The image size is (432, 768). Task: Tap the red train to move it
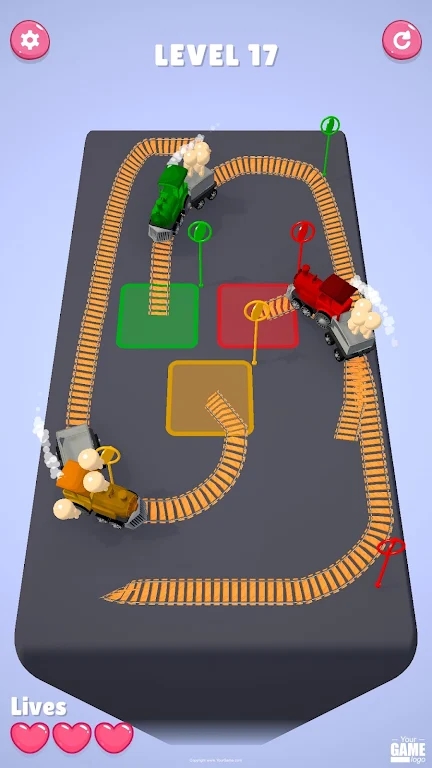[x=330, y=311]
